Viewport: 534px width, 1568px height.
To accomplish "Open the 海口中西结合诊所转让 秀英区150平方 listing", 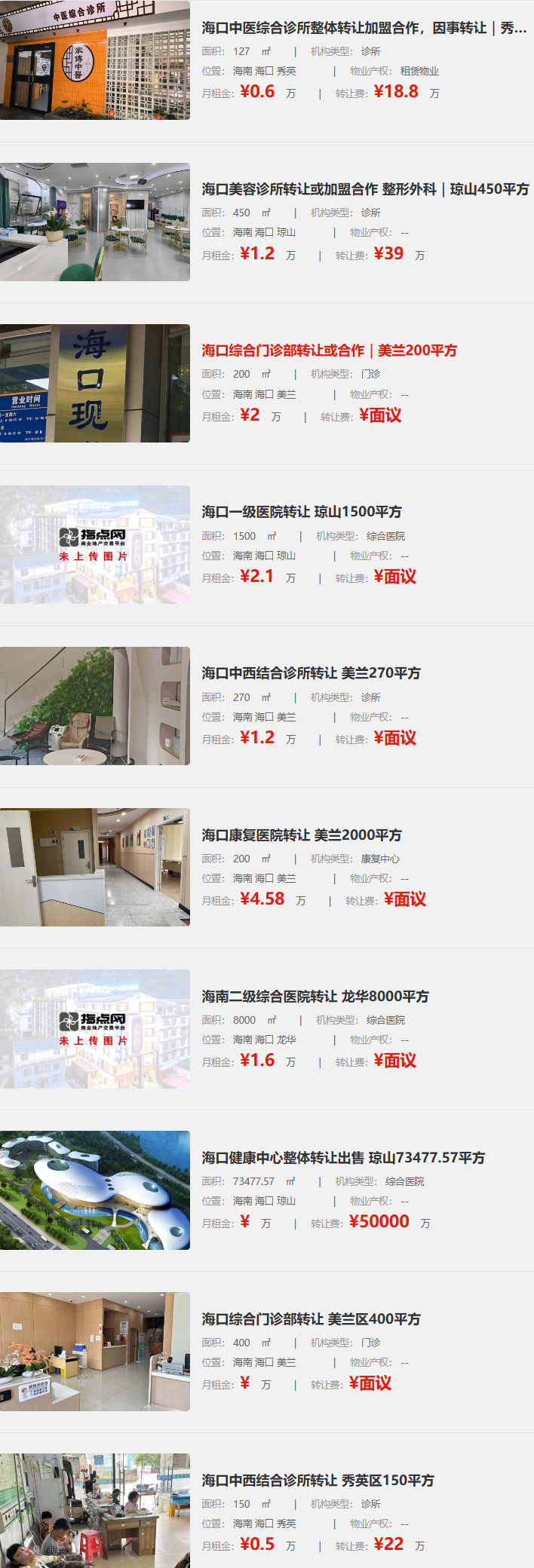I will (318, 1481).
